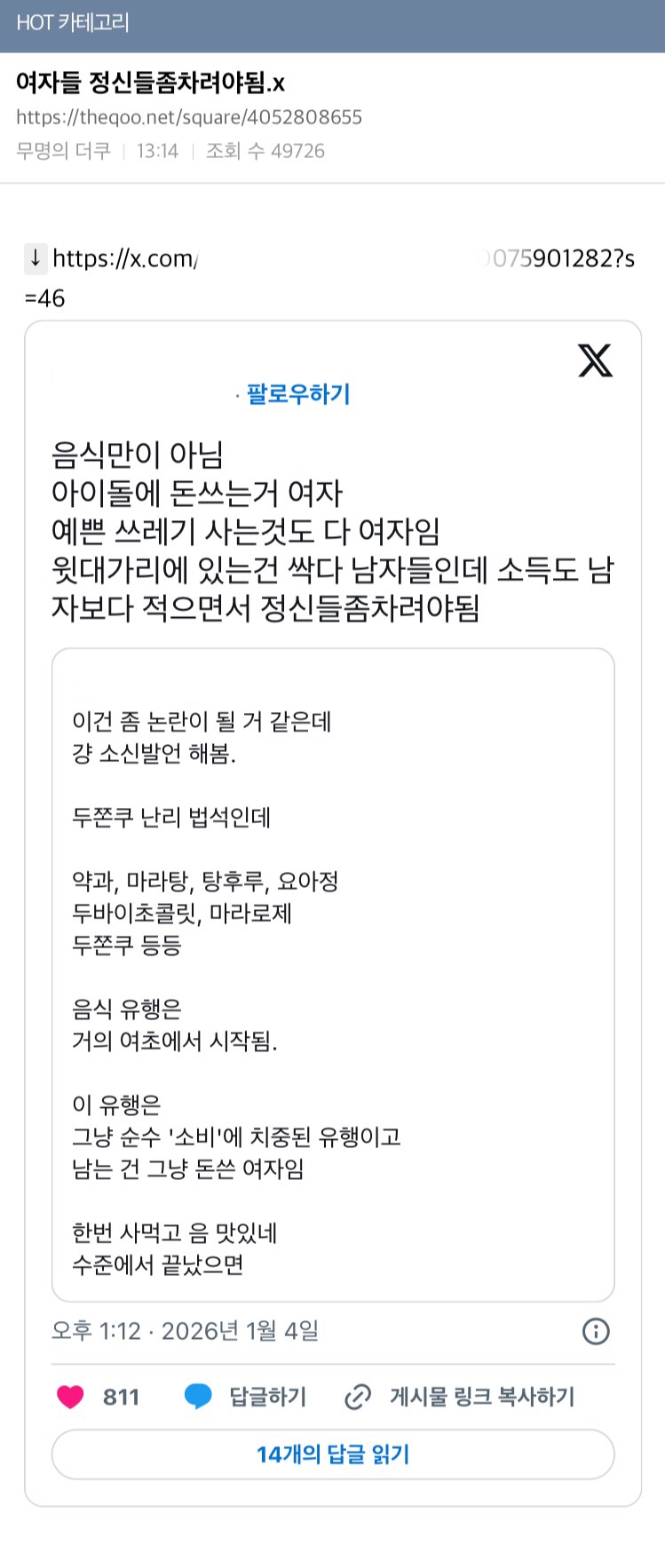665x1568 pixels.
Task: Tap 팔로우하기 to follow the author
Action: pyautogui.click(x=298, y=394)
